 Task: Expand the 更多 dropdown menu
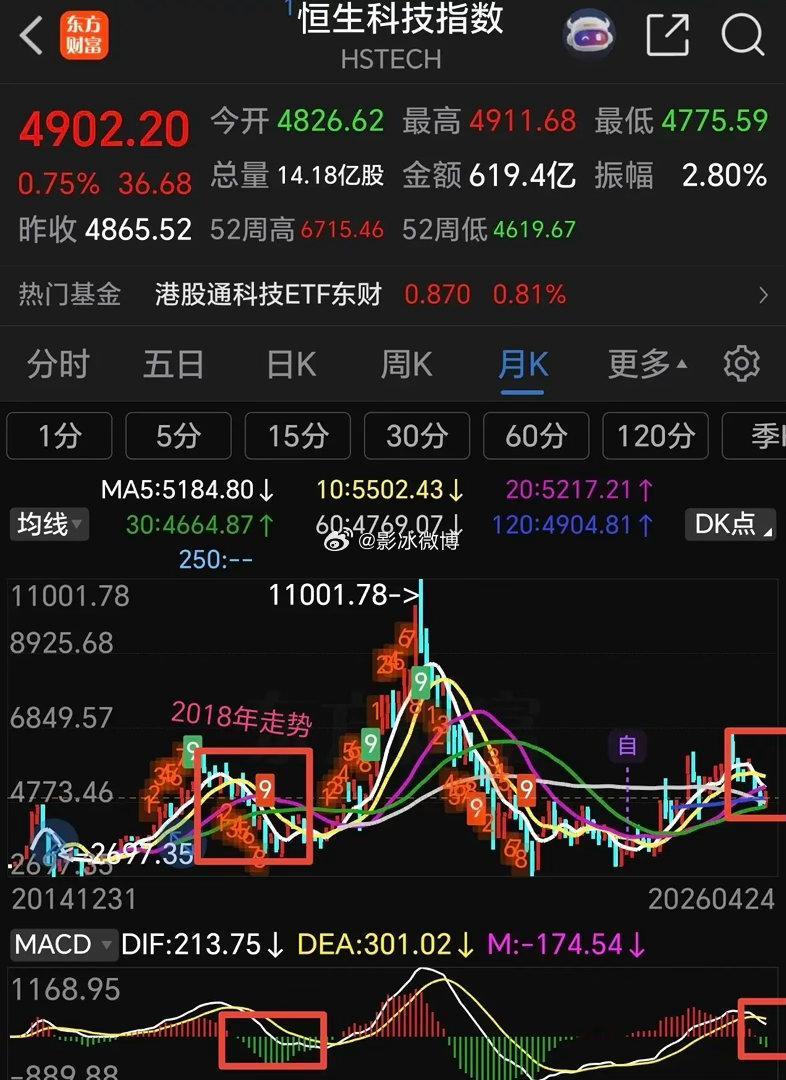coord(643,364)
